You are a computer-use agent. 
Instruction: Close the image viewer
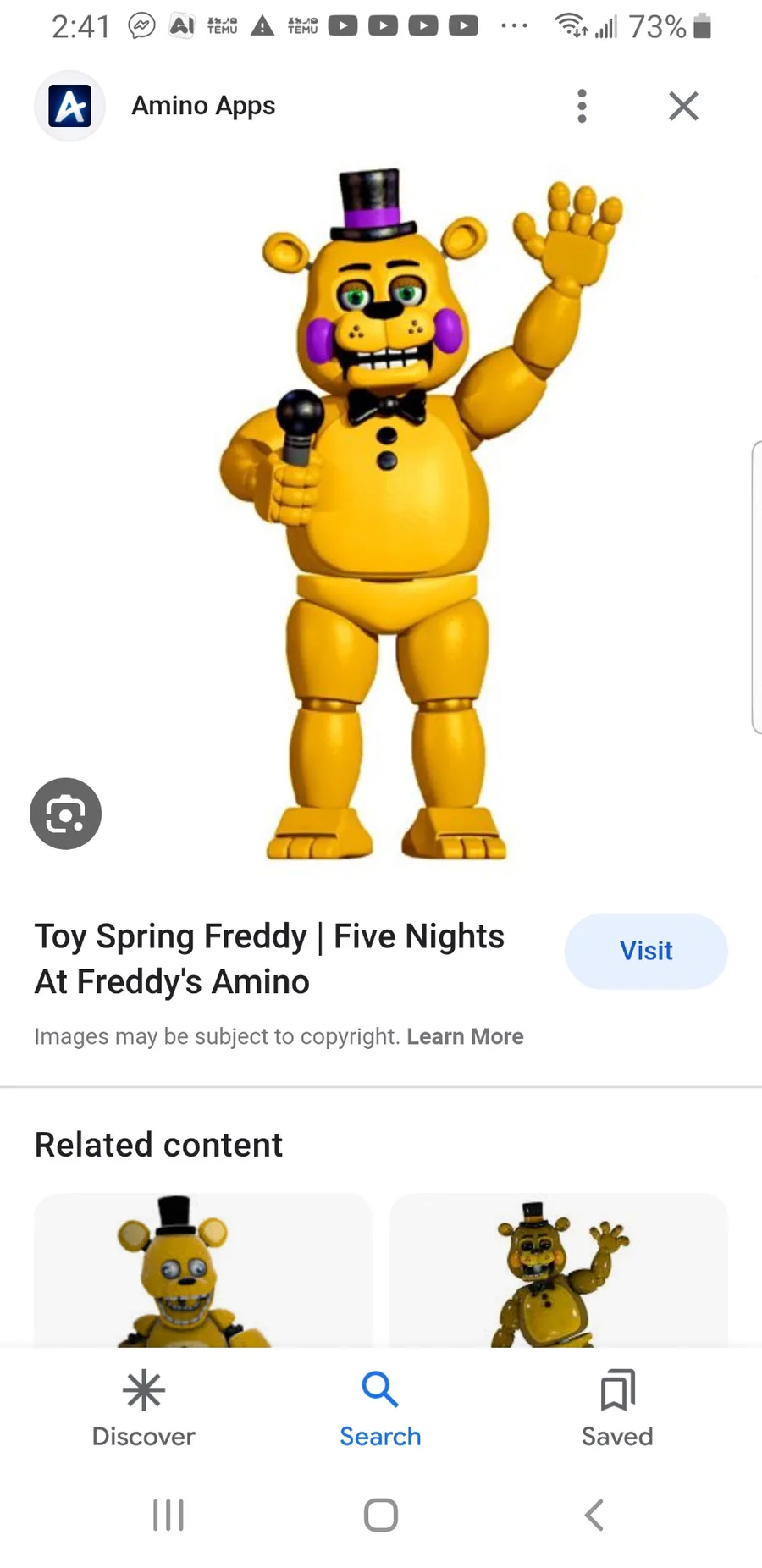(x=683, y=106)
